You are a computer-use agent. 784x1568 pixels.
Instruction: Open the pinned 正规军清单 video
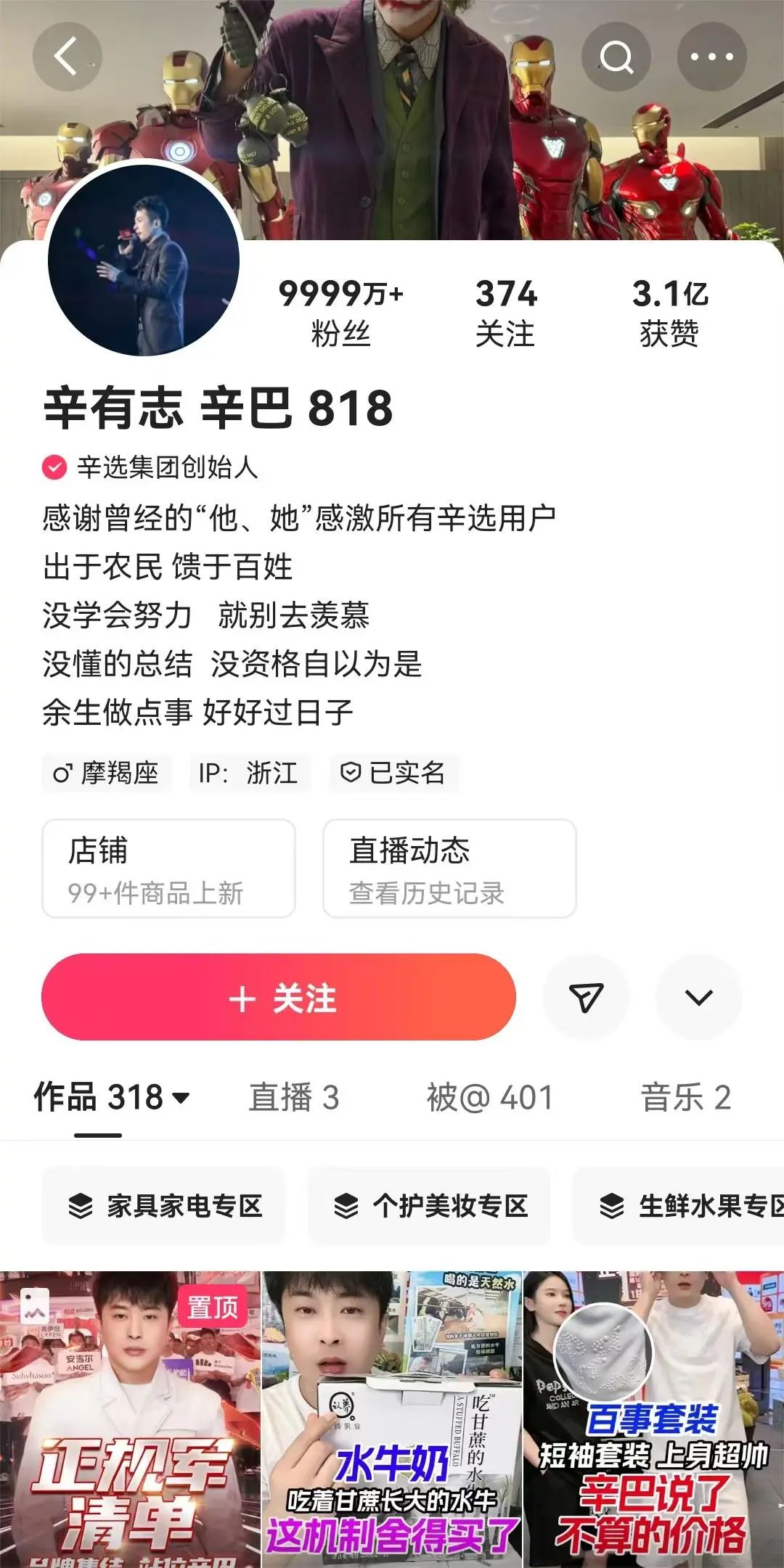point(130,1419)
